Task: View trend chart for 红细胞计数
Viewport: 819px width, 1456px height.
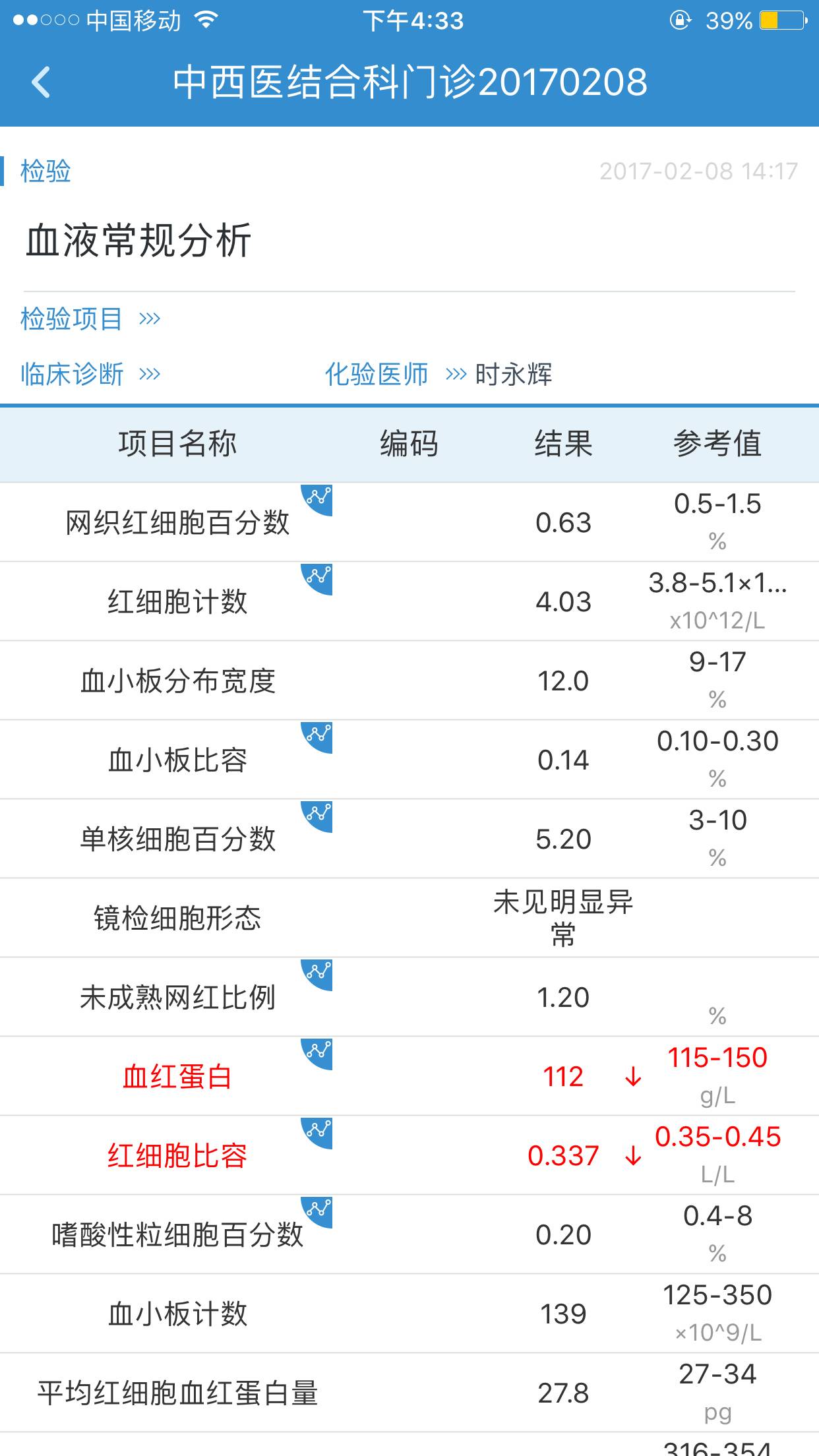Action: pos(318,577)
